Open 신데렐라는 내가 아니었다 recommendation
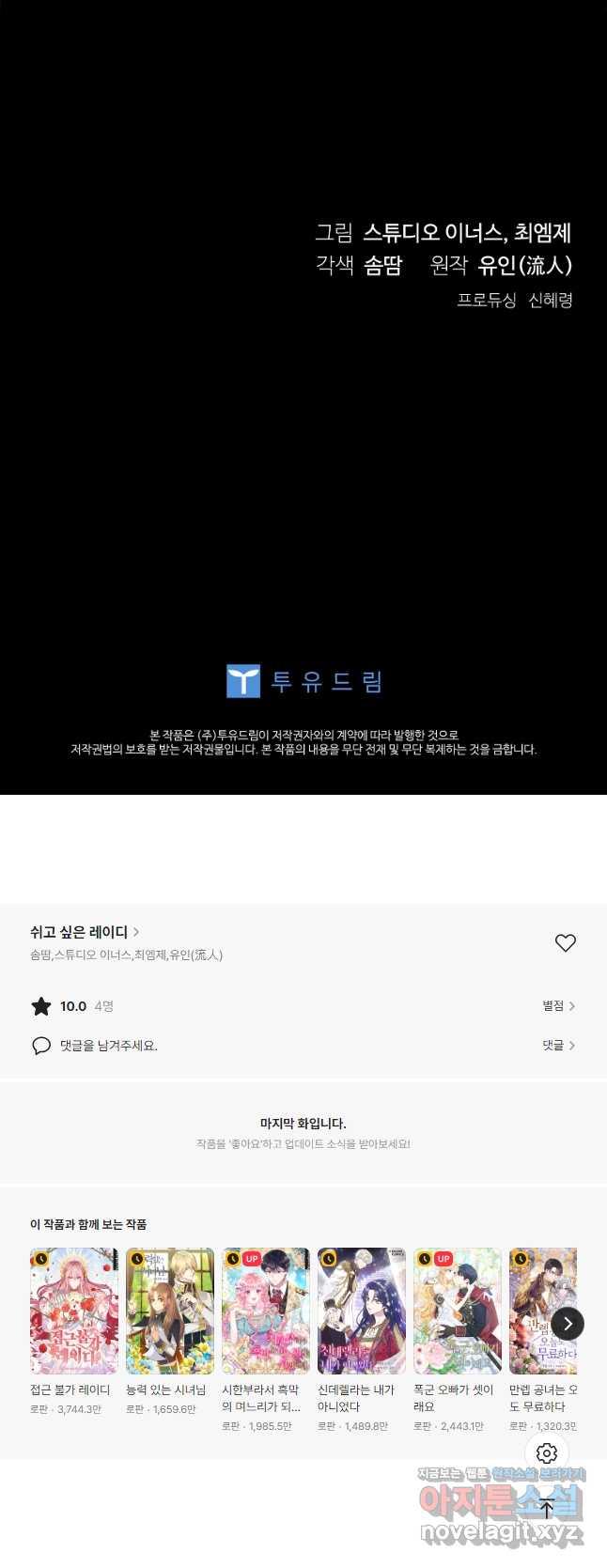Image resolution: width=607 pixels, height=1568 pixels. click(362, 1311)
